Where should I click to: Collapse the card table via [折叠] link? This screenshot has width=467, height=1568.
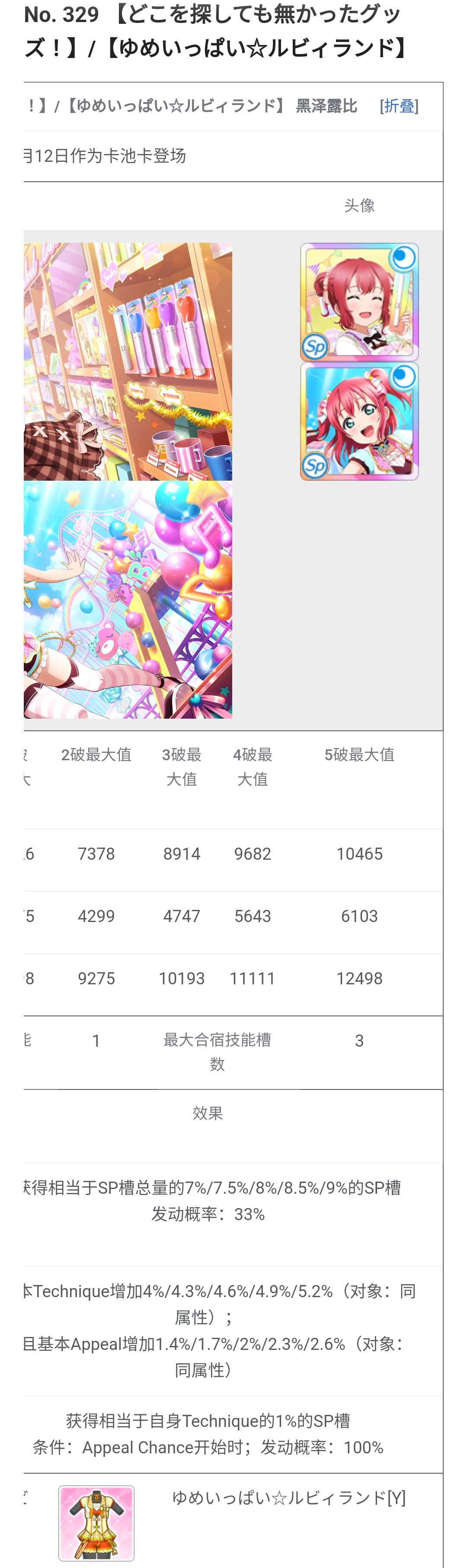[399, 106]
